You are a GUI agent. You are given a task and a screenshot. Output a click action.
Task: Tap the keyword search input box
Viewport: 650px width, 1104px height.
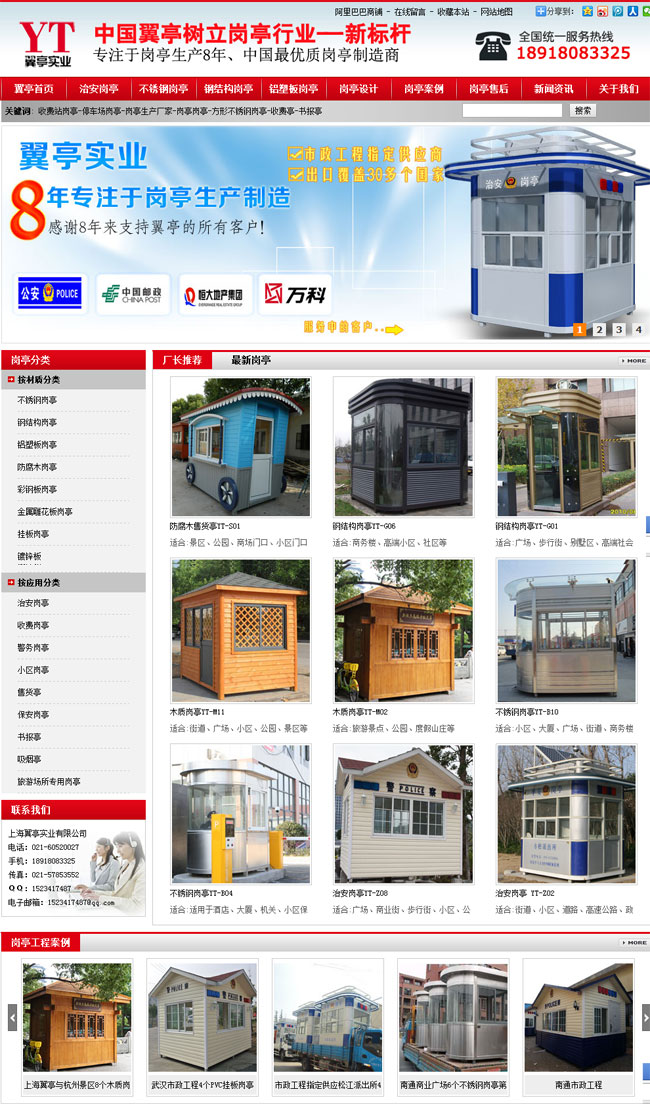(x=513, y=111)
